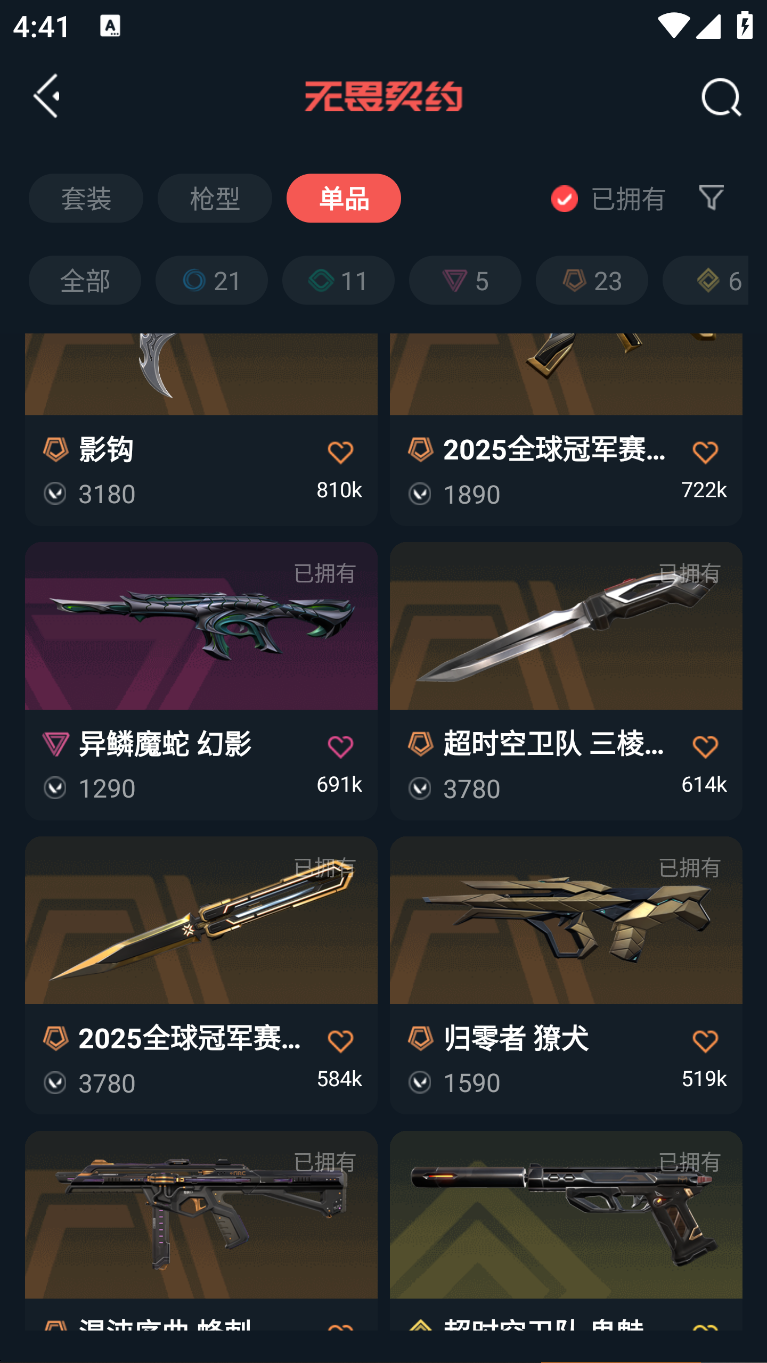Viewport: 767px width, 1363px height.
Task: Open the filter funnel icon
Action: click(x=711, y=197)
